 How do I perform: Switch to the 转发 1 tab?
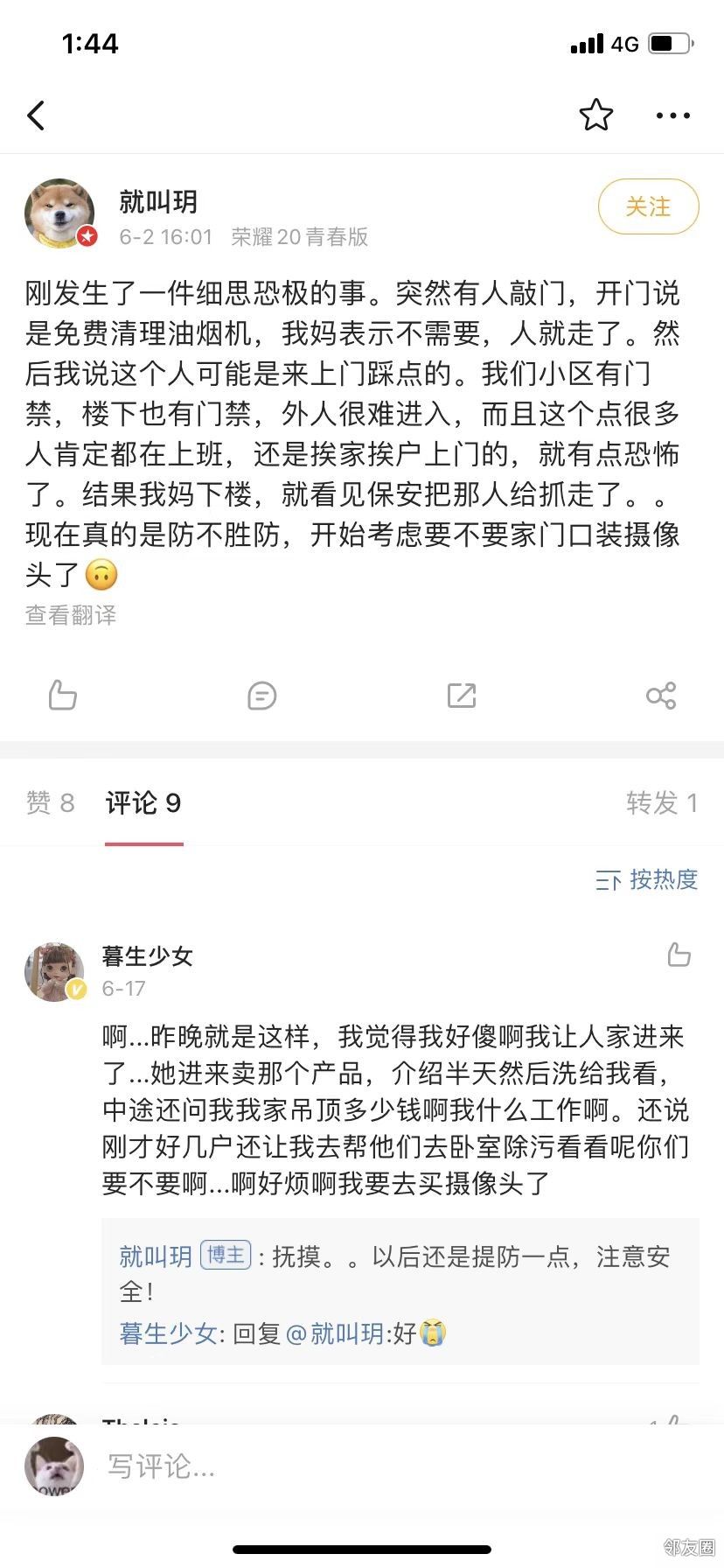661,802
